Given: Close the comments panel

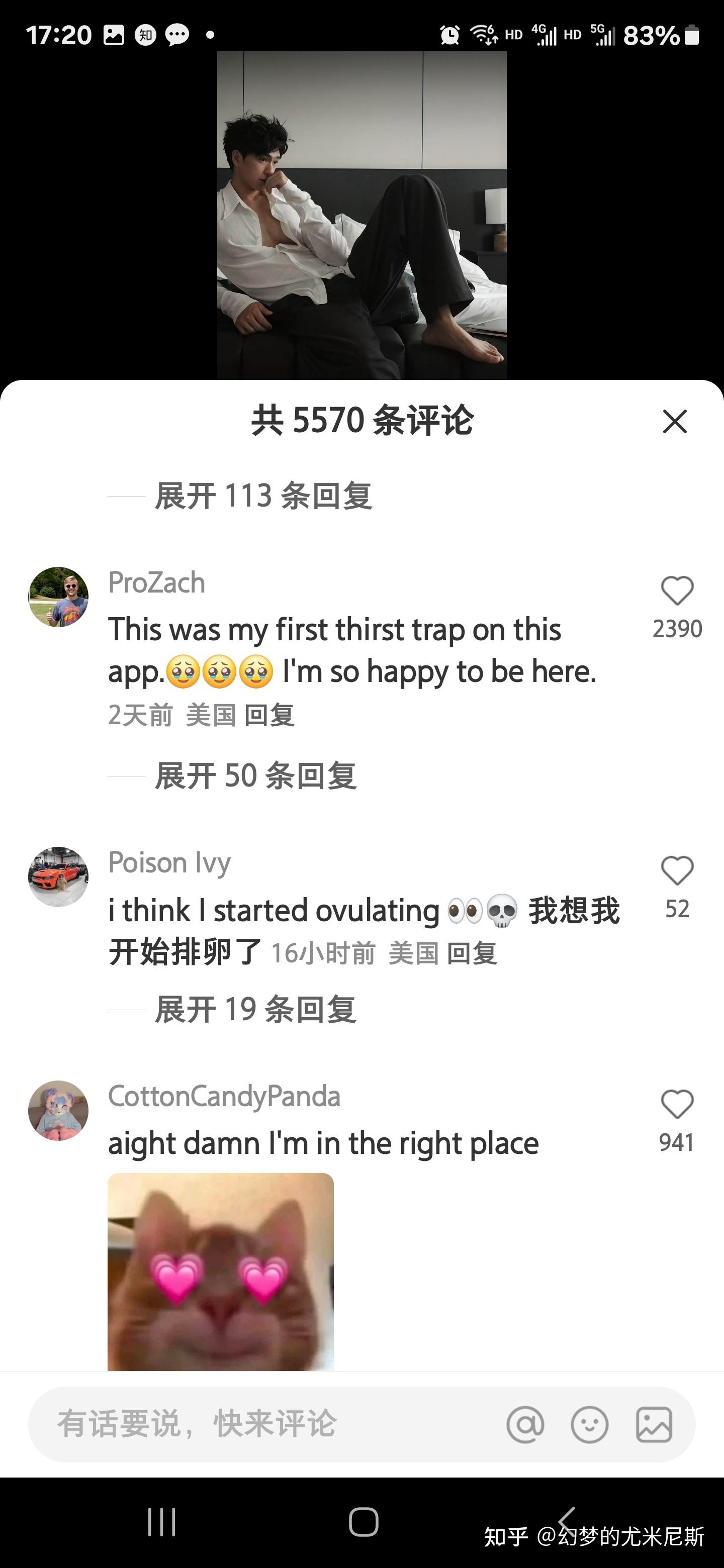Looking at the screenshot, I should pos(674,421).
